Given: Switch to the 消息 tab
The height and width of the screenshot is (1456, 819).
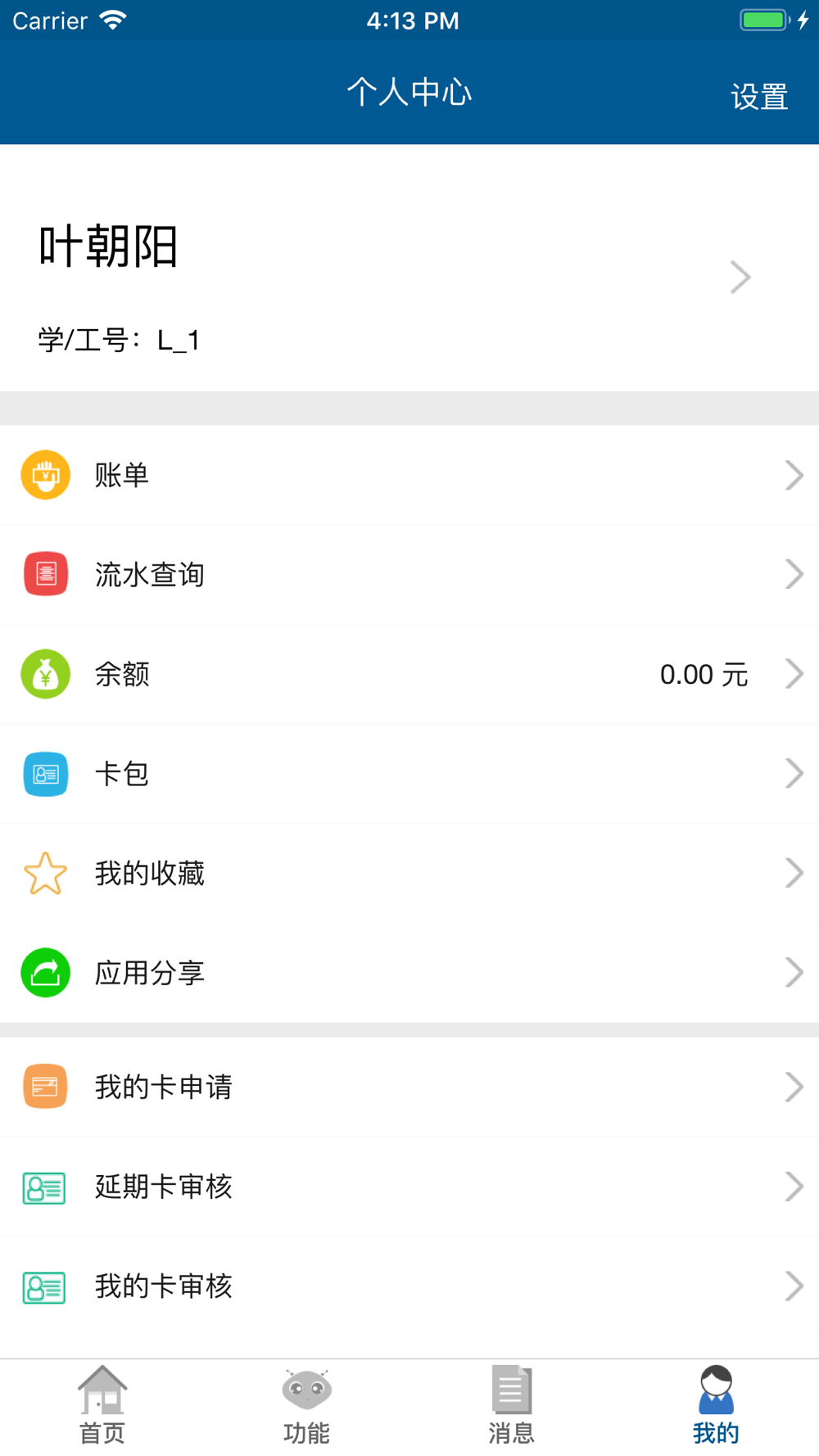Looking at the screenshot, I should (511, 1405).
